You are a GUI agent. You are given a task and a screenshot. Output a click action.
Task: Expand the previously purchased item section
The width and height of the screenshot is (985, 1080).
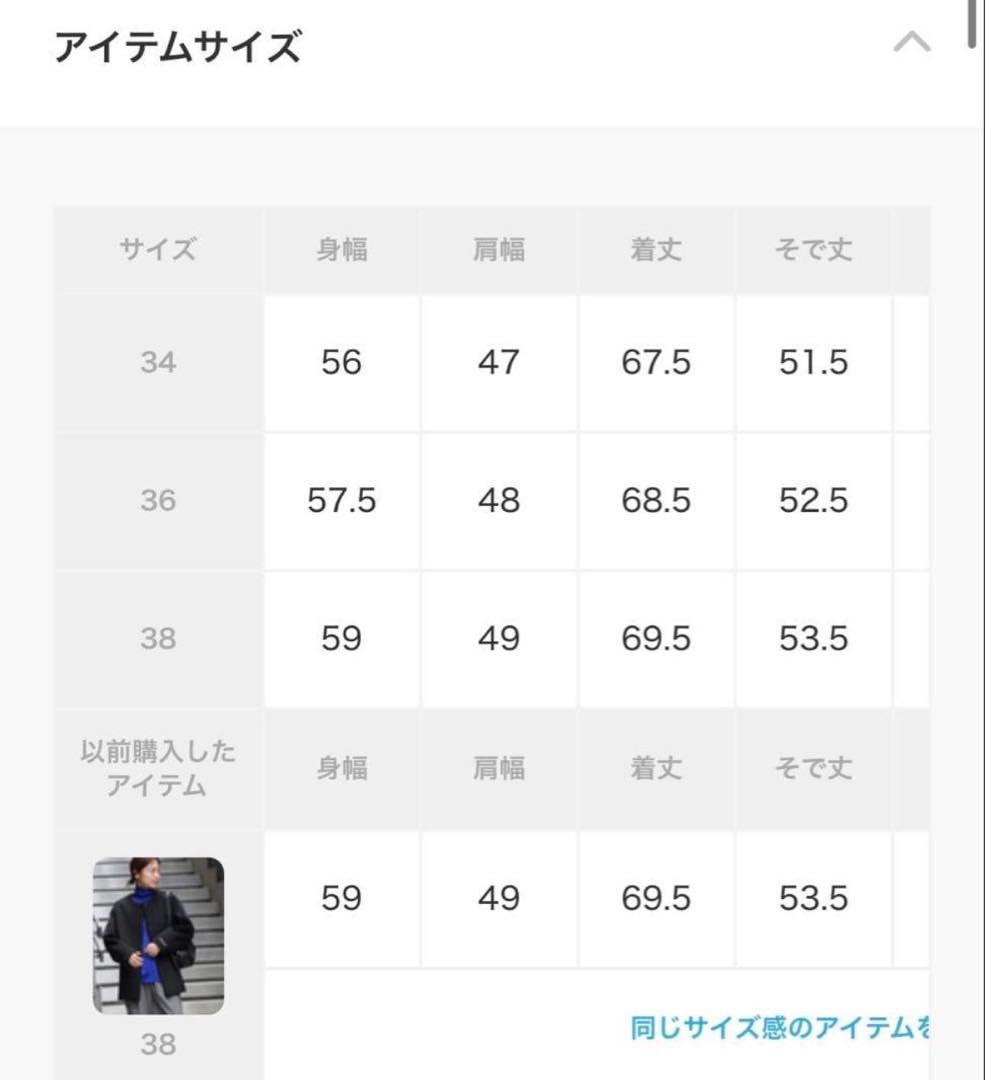(155, 769)
